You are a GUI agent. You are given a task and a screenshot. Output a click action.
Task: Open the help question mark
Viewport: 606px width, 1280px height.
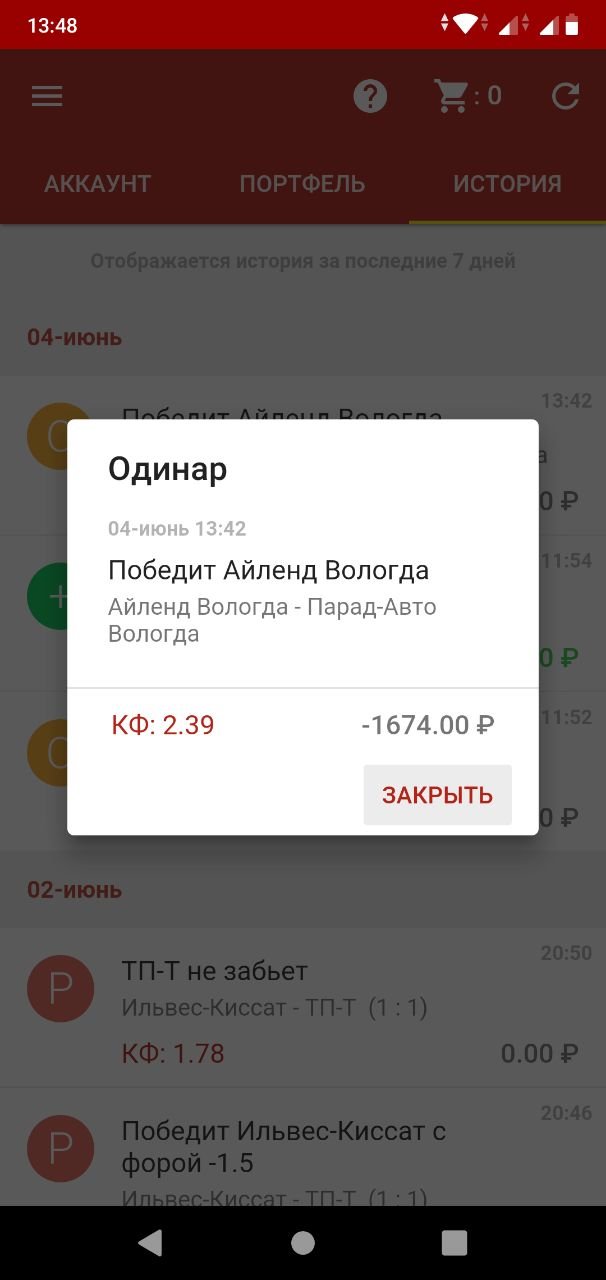pos(370,96)
